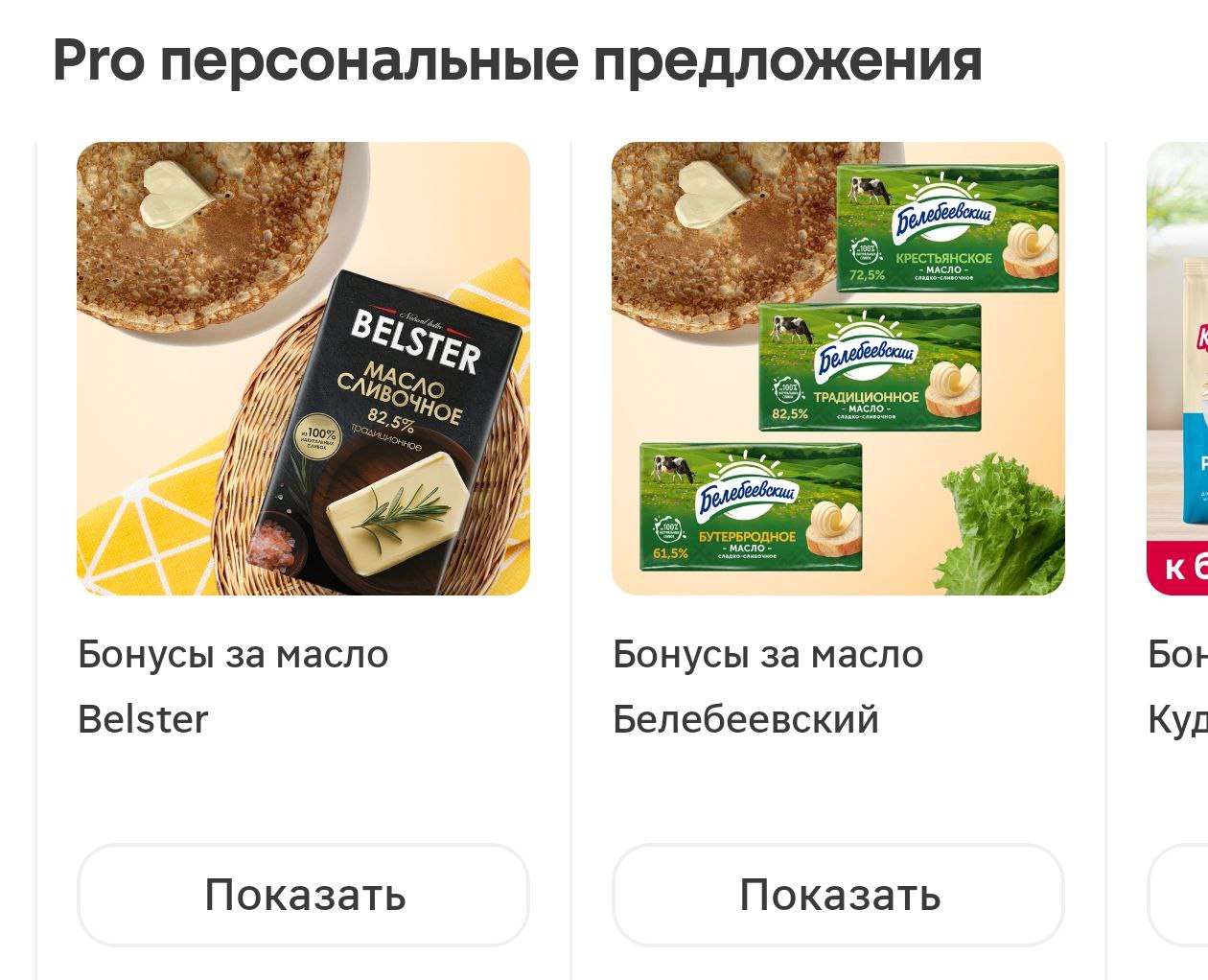This screenshot has width=1208, height=980.
Task: Open the Belster butter bonus offer image
Action: [303, 368]
